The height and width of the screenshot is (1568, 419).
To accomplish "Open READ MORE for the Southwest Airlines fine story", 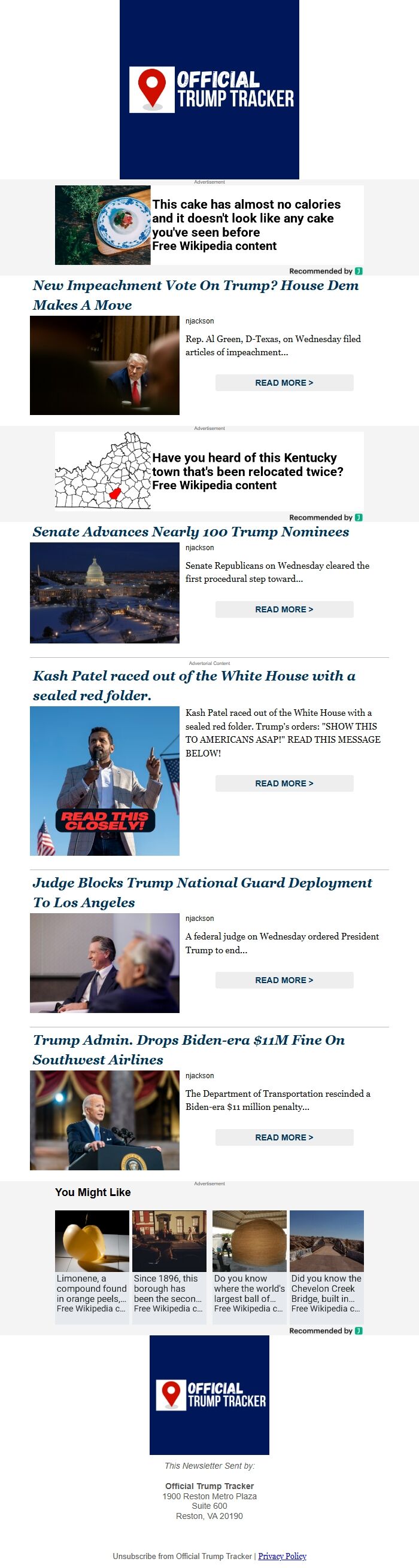I will point(284,1137).
